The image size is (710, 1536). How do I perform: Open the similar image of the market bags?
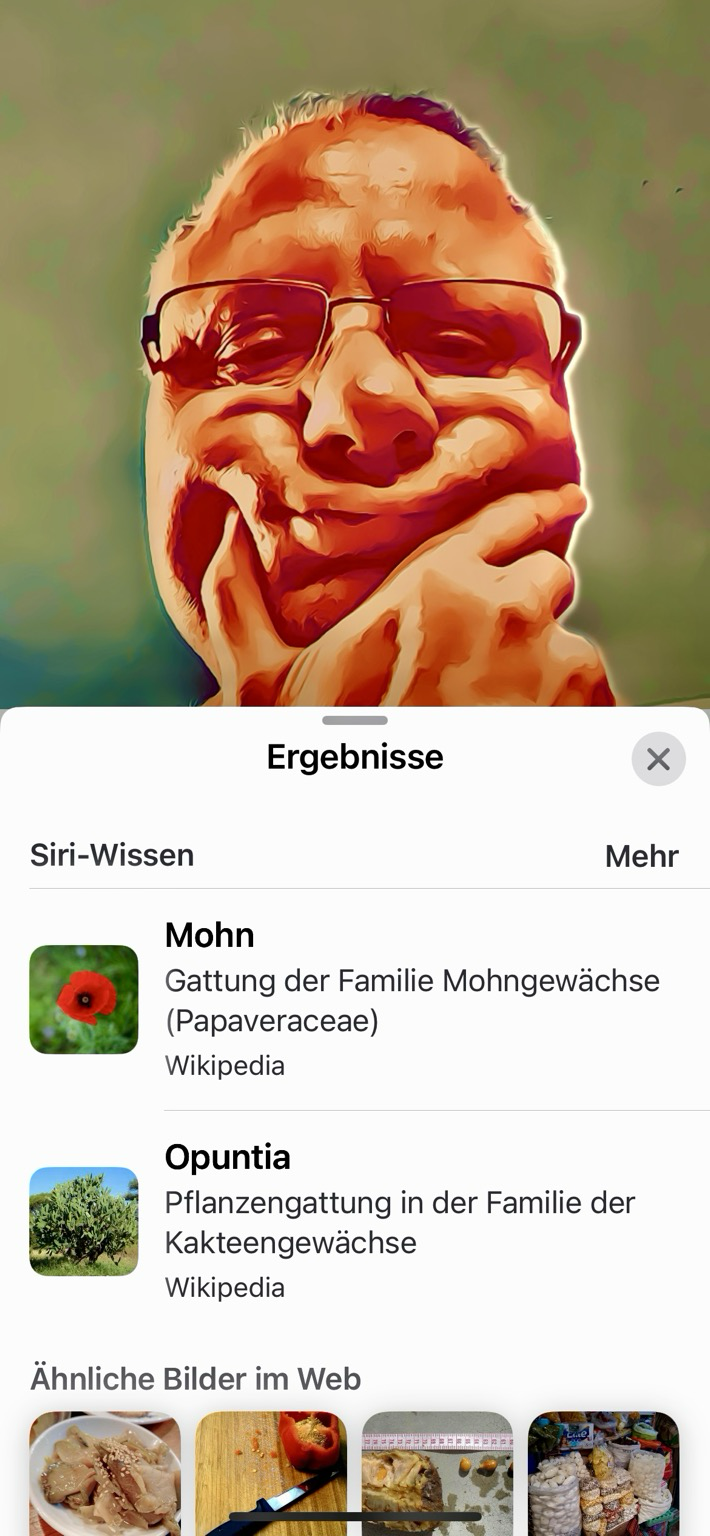(x=603, y=1470)
